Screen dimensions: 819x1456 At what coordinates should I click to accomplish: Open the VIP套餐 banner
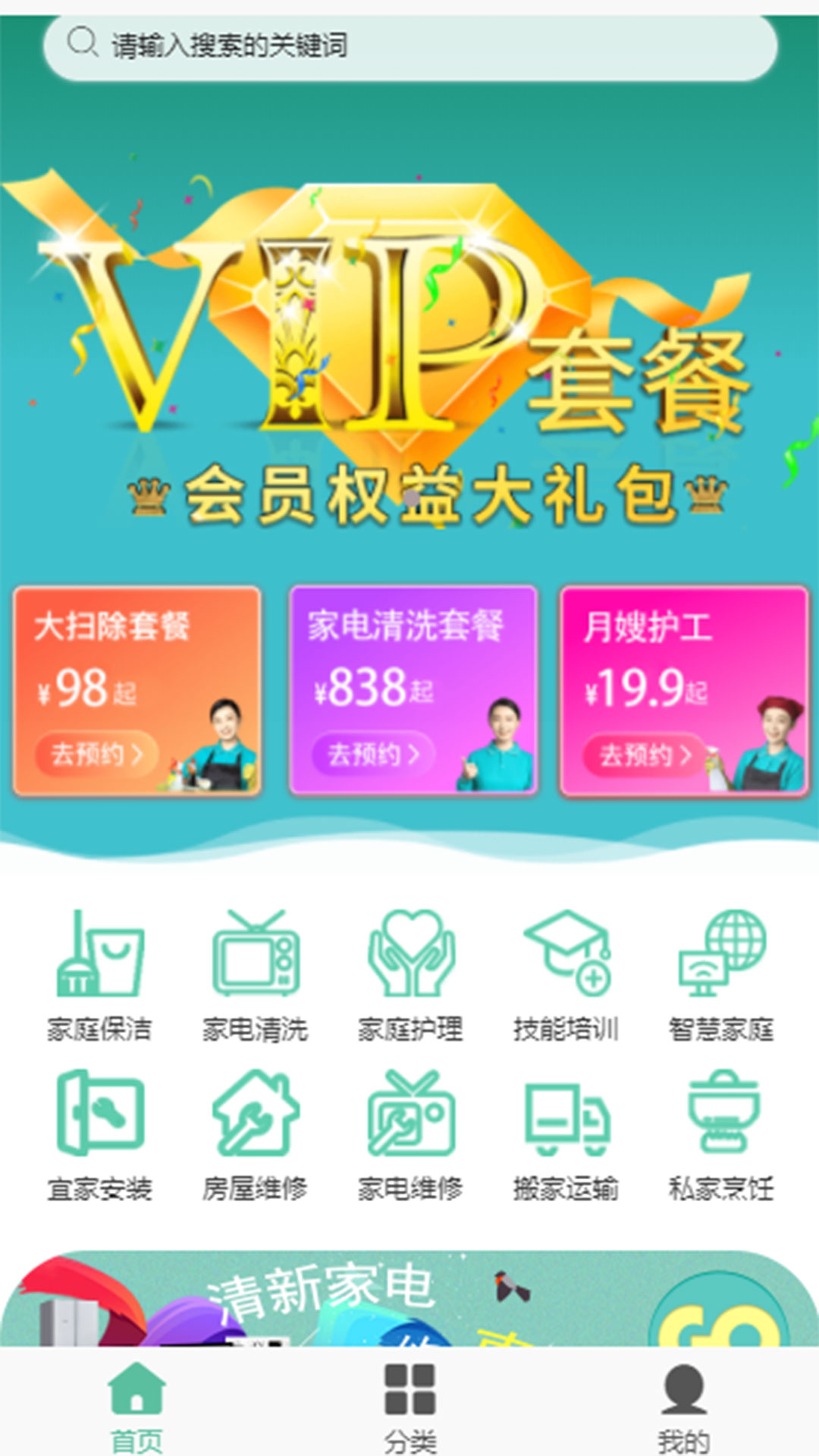click(409, 341)
